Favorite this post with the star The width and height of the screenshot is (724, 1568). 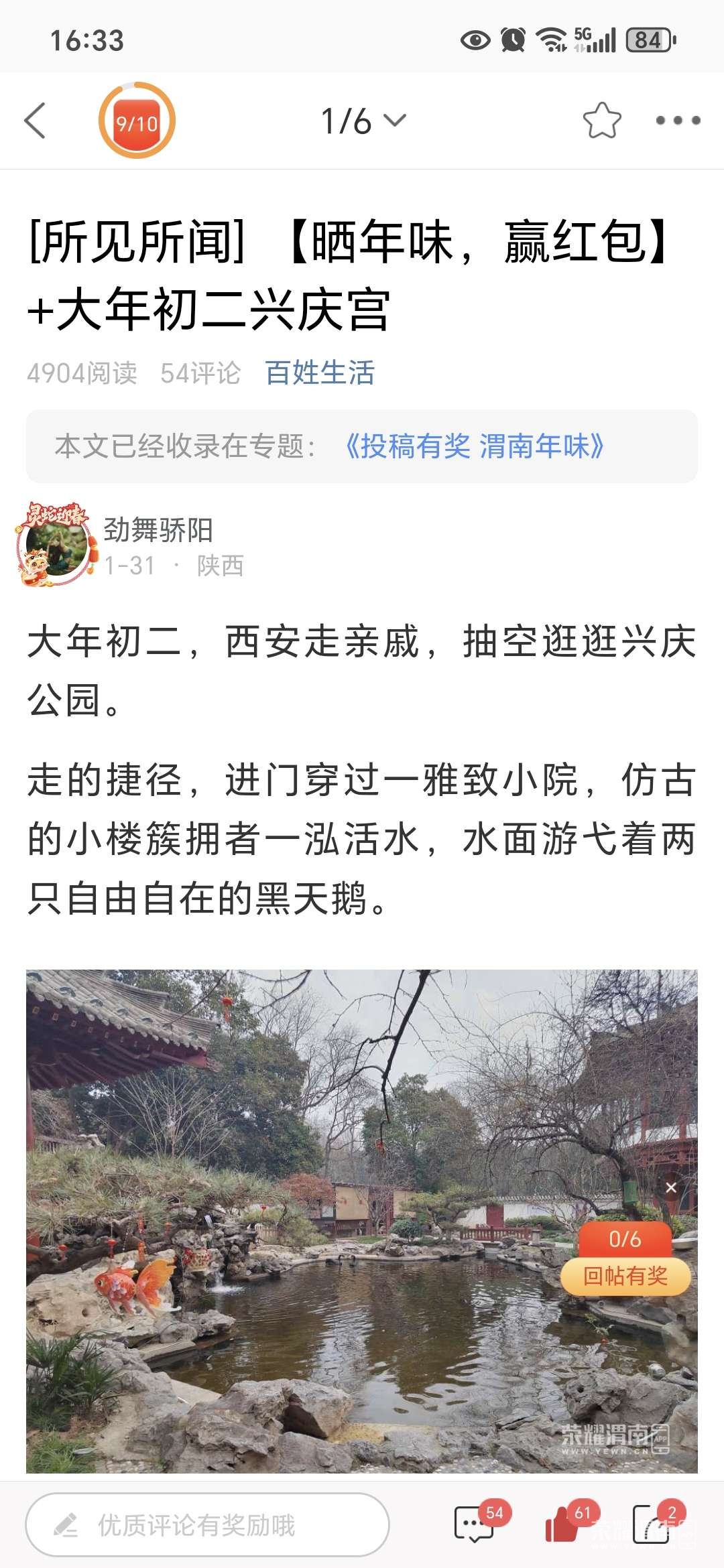tap(601, 121)
